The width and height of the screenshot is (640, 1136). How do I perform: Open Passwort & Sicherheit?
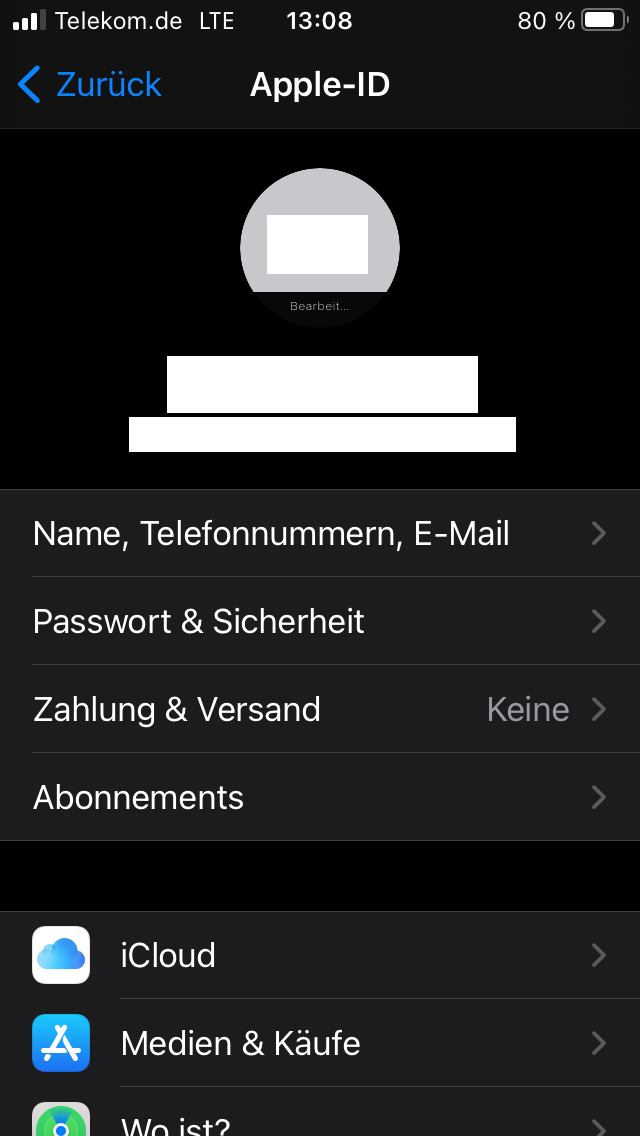point(320,621)
